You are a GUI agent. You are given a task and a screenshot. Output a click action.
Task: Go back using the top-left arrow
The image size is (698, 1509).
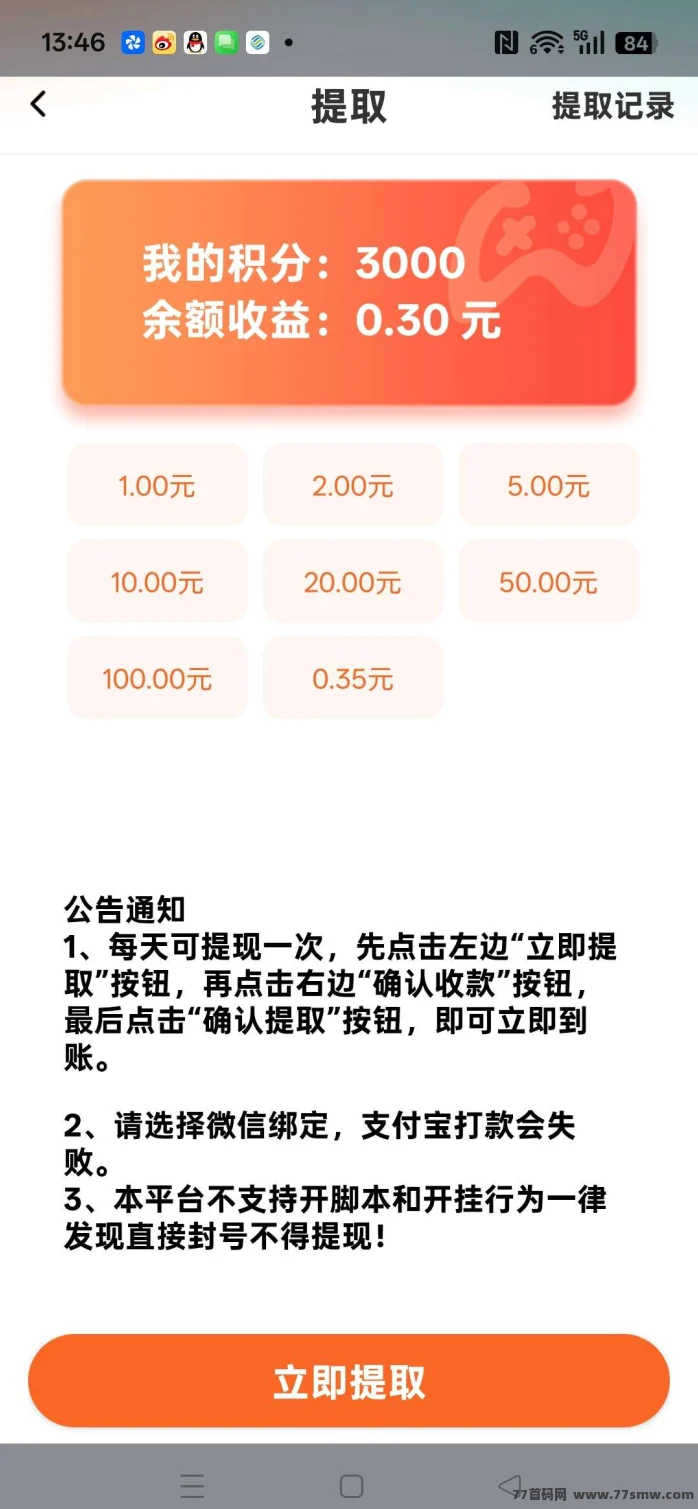click(x=38, y=104)
